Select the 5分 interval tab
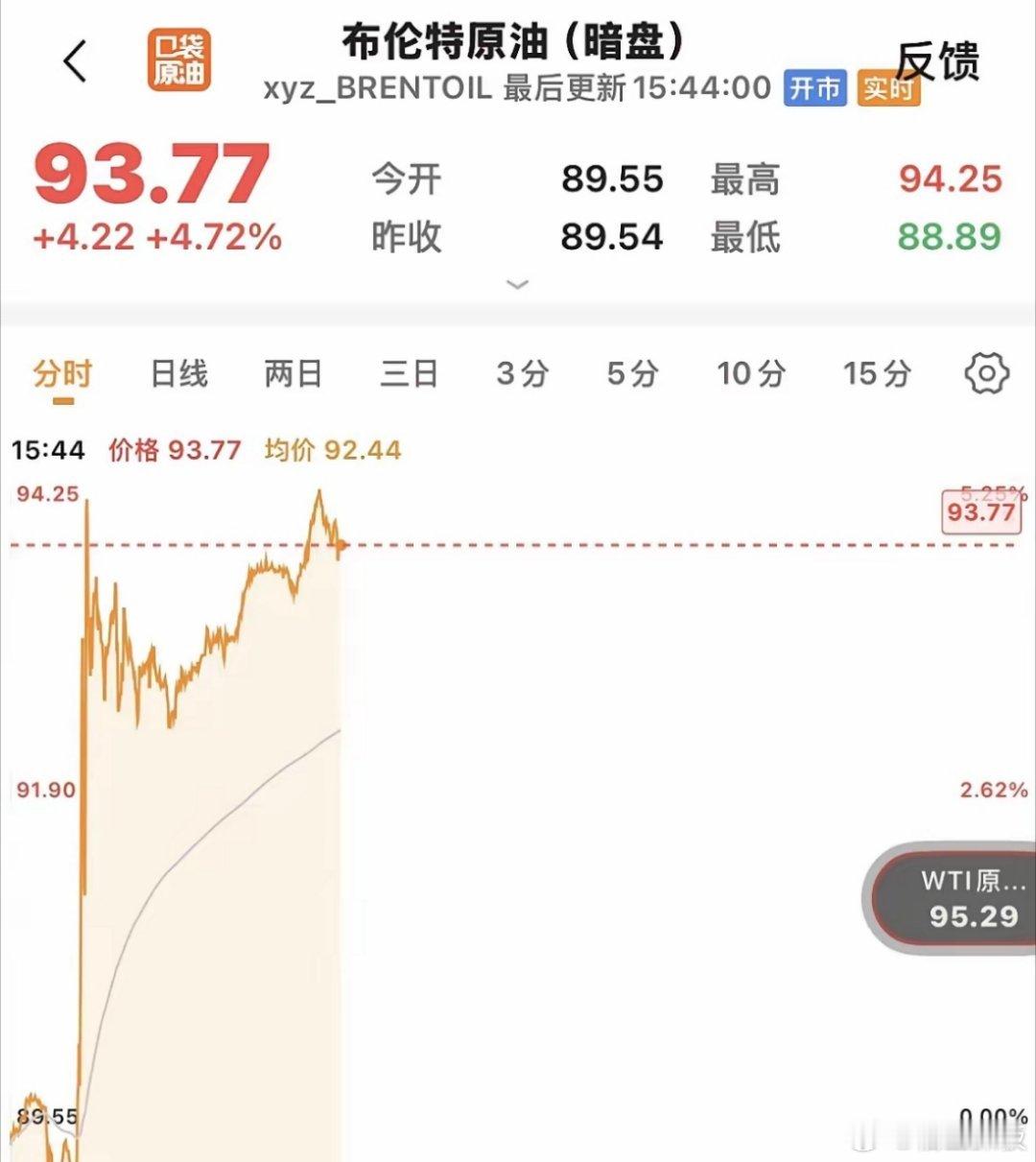Image resolution: width=1036 pixels, height=1162 pixels. (632, 374)
